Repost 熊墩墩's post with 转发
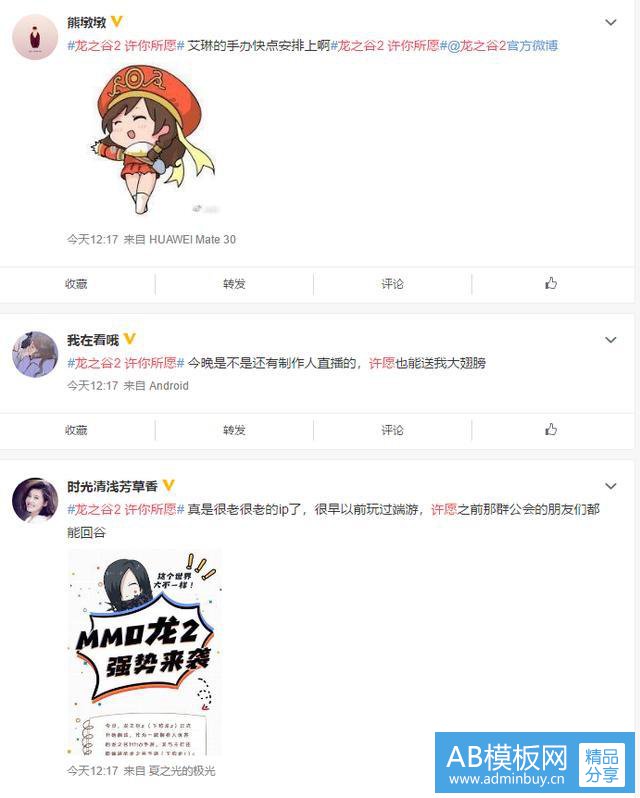The image size is (640, 798). tap(235, 284)
